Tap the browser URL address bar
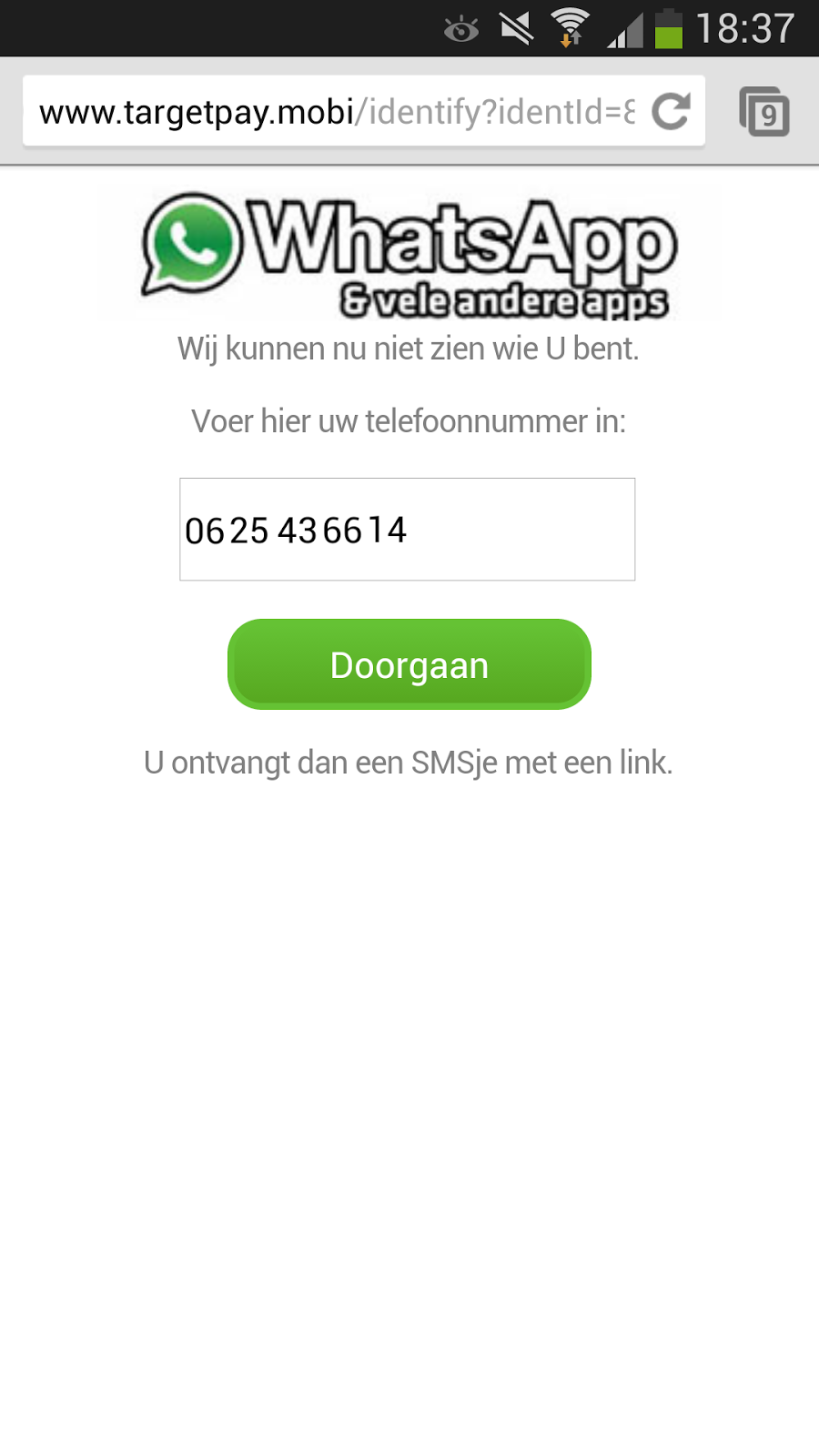Viewport: 819px width, 1456px height. pos(337,112)
